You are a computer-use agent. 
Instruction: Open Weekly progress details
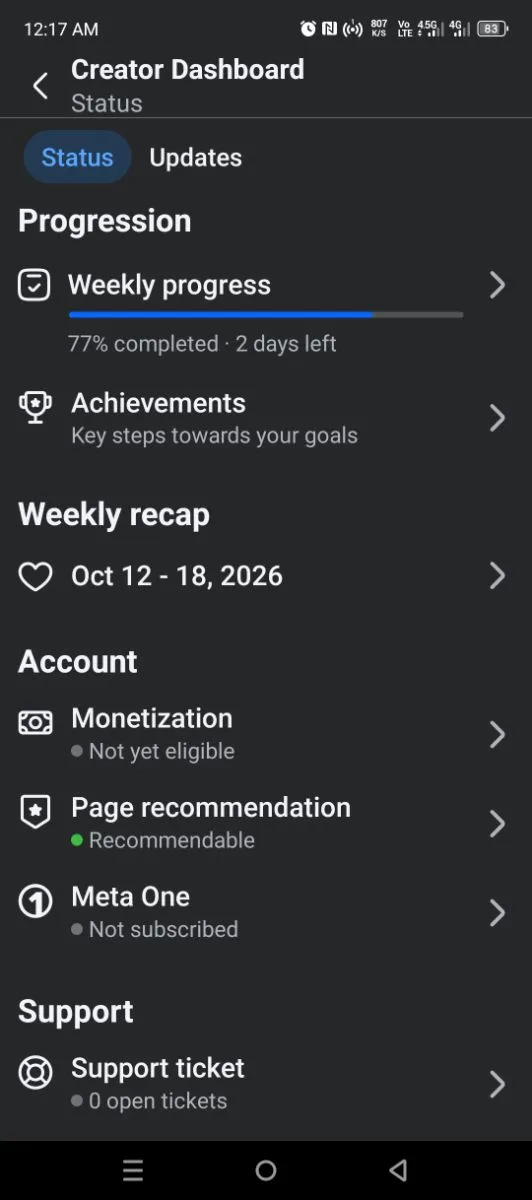pyautogui.click(x=266, y=312)
